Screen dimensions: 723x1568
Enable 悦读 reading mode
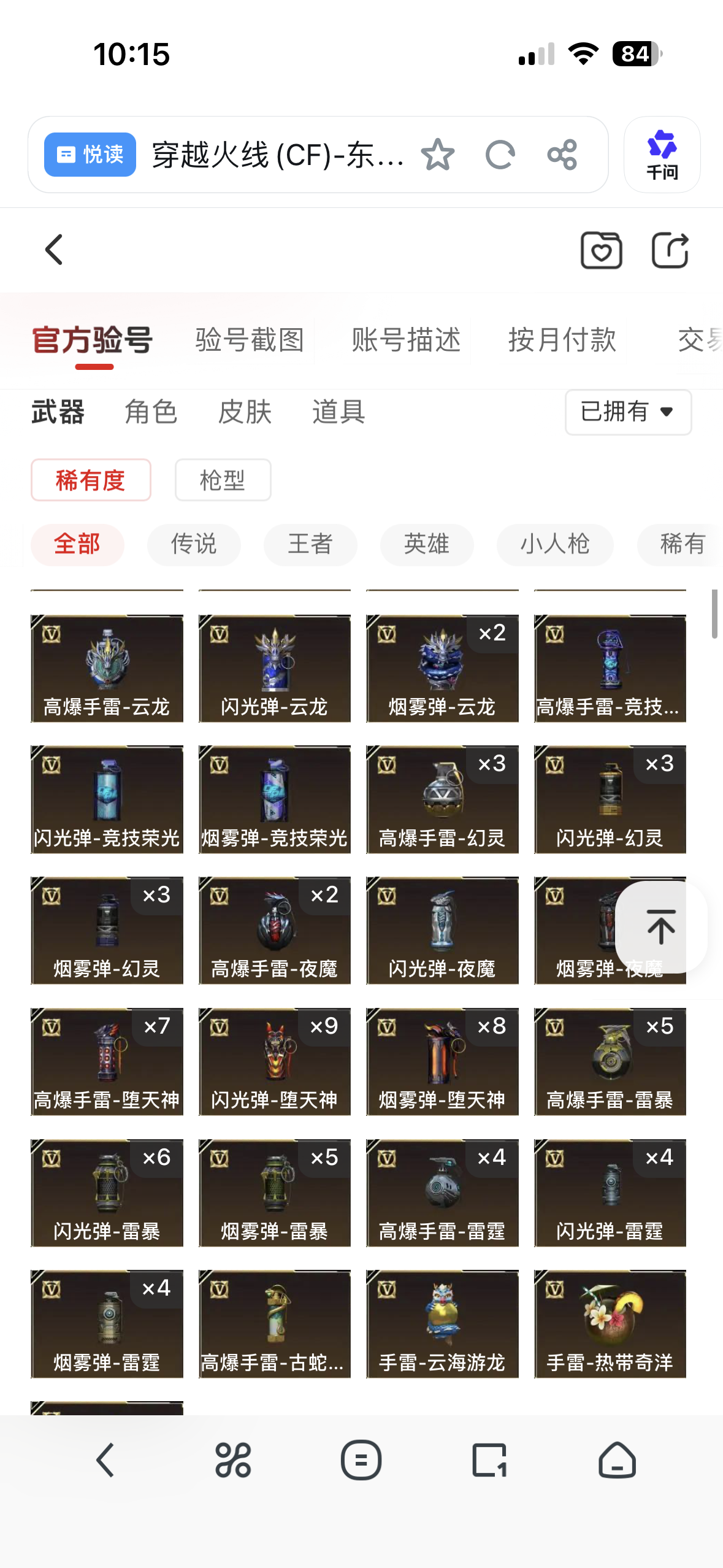[x=90, y=155]
